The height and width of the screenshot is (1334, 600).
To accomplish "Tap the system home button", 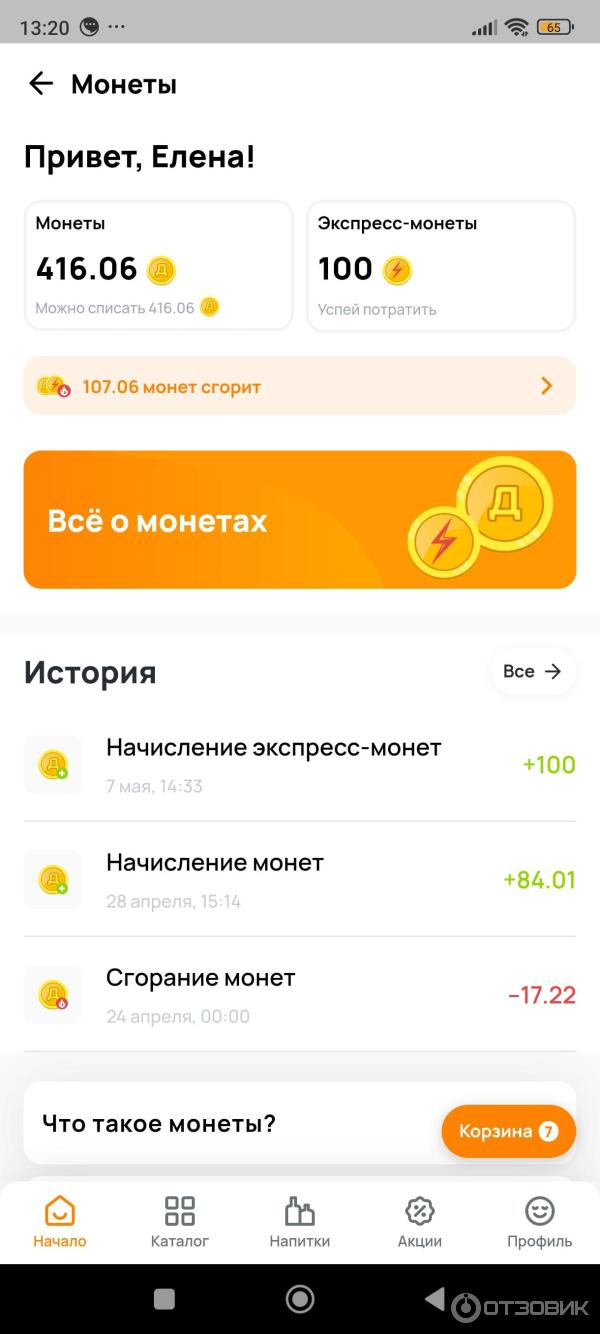I will (300, 1299).
